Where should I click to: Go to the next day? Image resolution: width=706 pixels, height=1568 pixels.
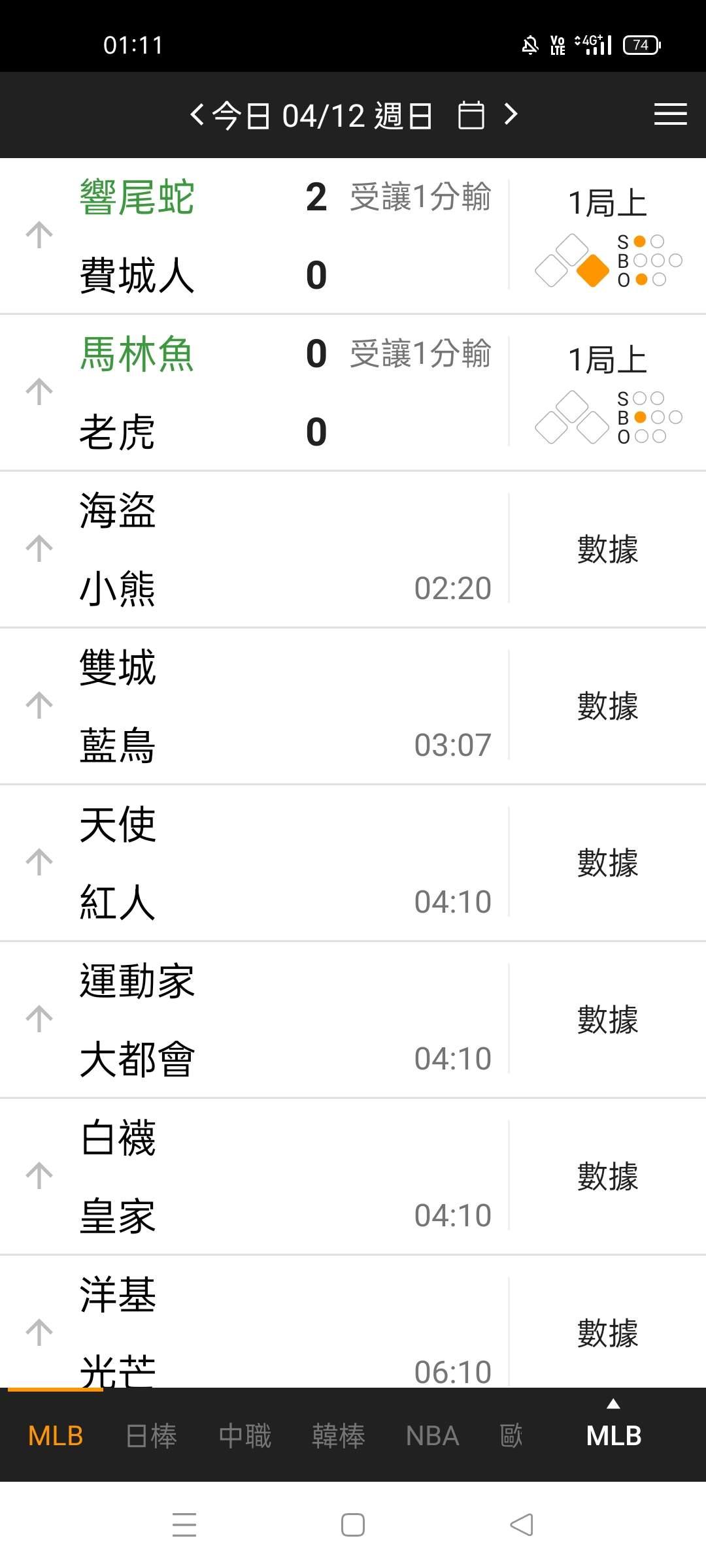point(511,115)
